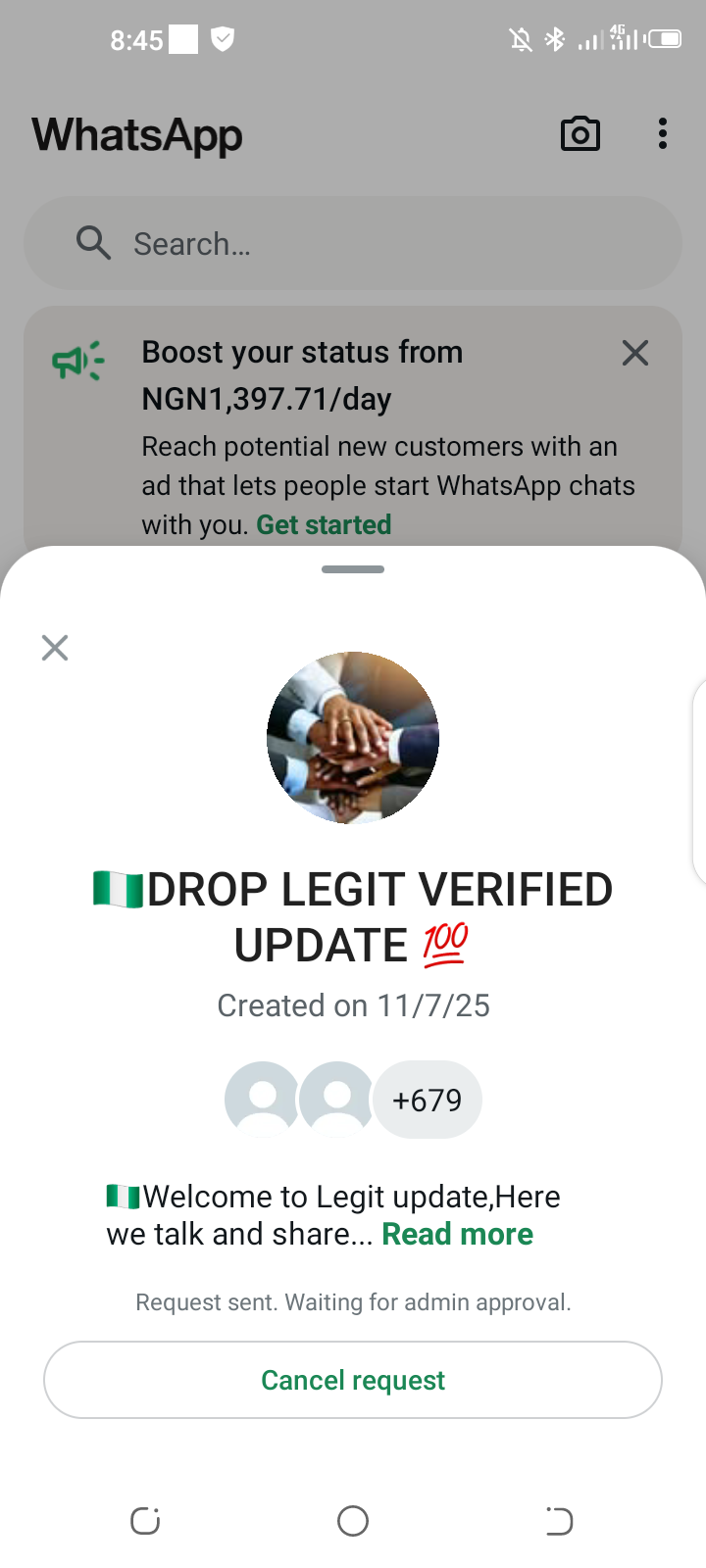Image resolution: width=706 pixels, height=1568 pixels.
Task: Open the camera icon in WhatsApp header
Action: pyautogui.click(x=580, y=134)
